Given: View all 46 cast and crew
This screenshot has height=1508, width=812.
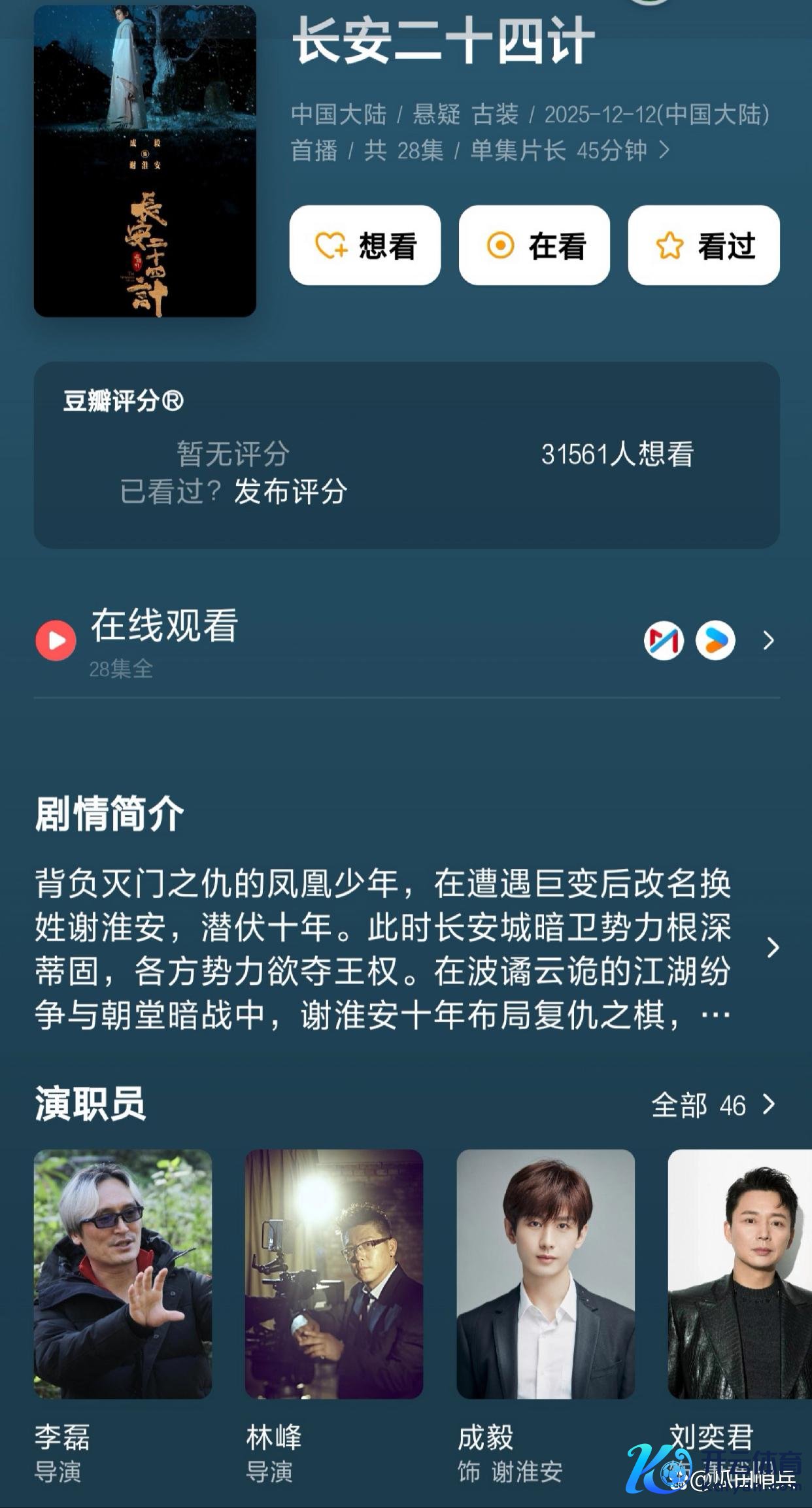Looking at the screenshot, I should tap(713, 1106).
